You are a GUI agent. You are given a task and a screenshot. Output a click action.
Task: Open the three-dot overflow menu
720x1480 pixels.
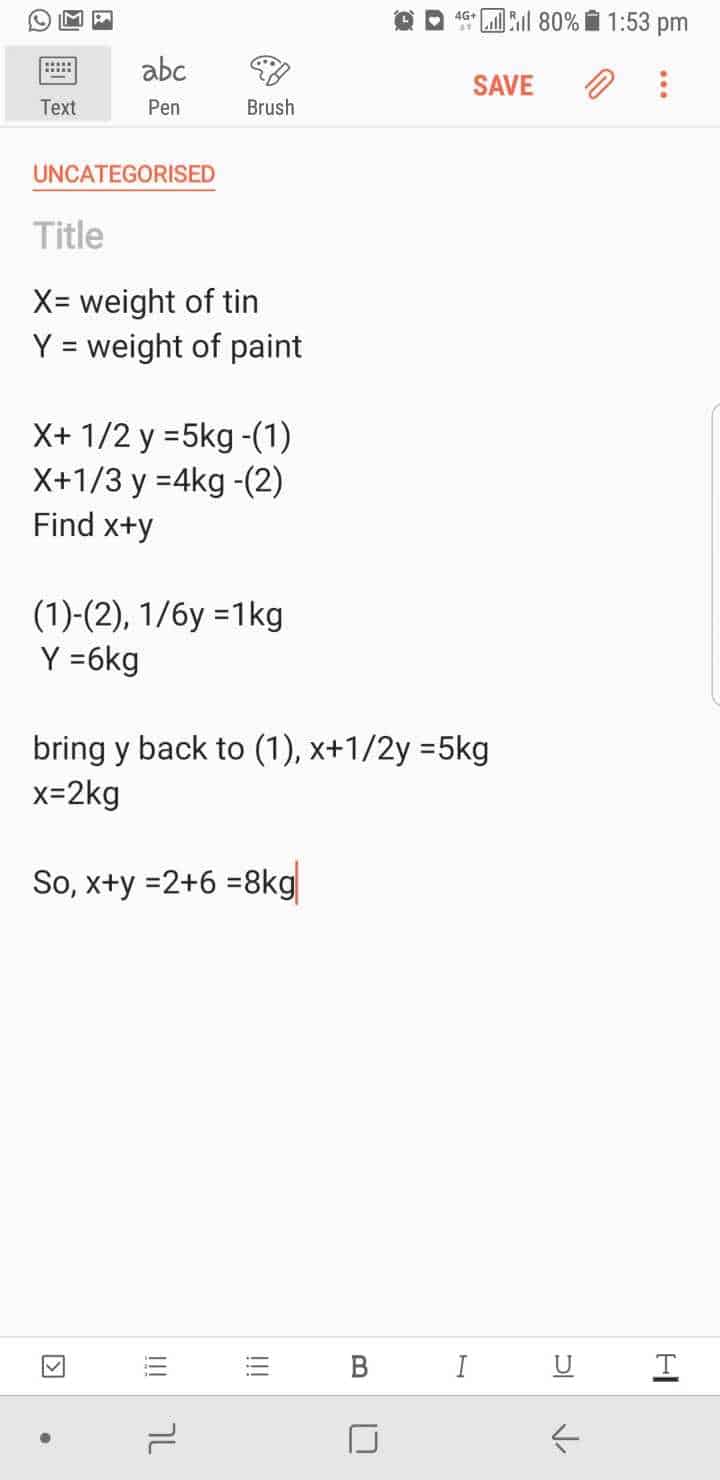[x=663, y=85]
